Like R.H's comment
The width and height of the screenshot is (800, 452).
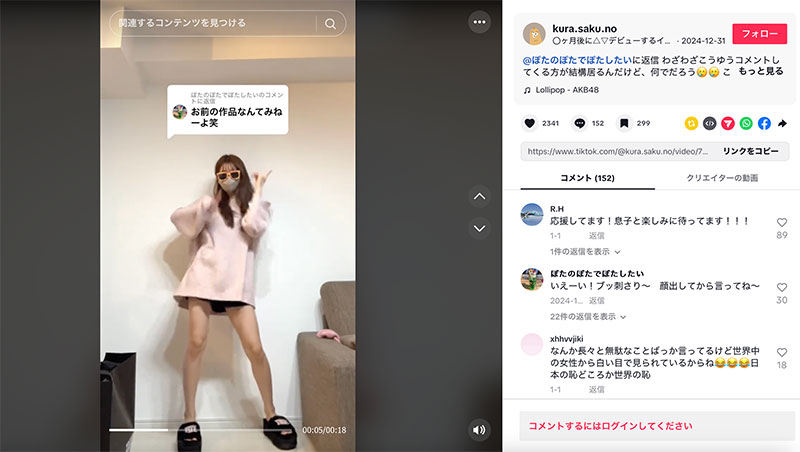point(782,222)
